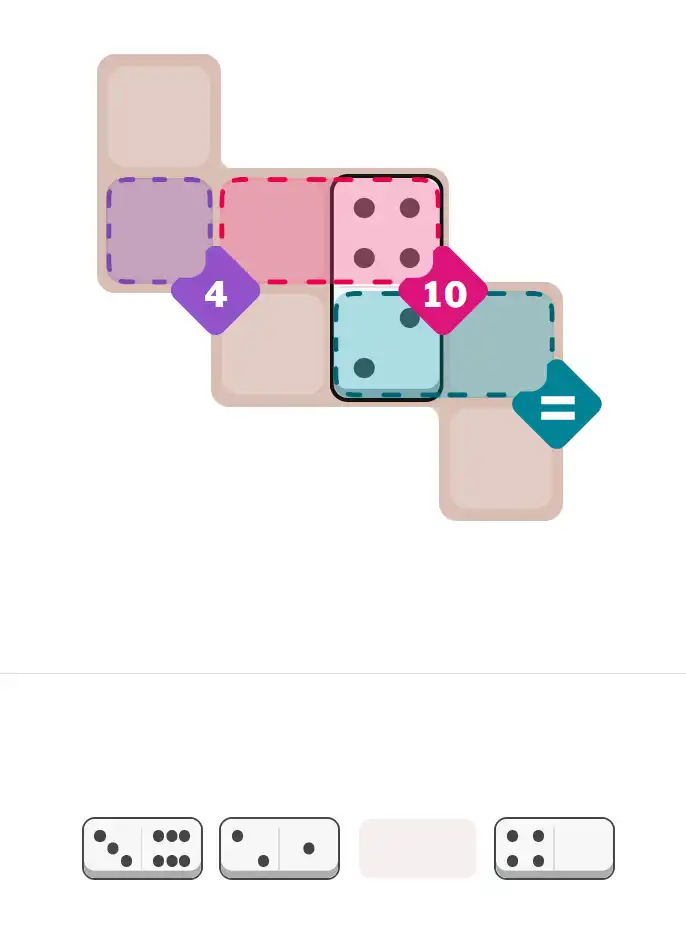Tap the placed 4-2 domino on board
The height and width of the screenshot is (950, 686).
387,287
